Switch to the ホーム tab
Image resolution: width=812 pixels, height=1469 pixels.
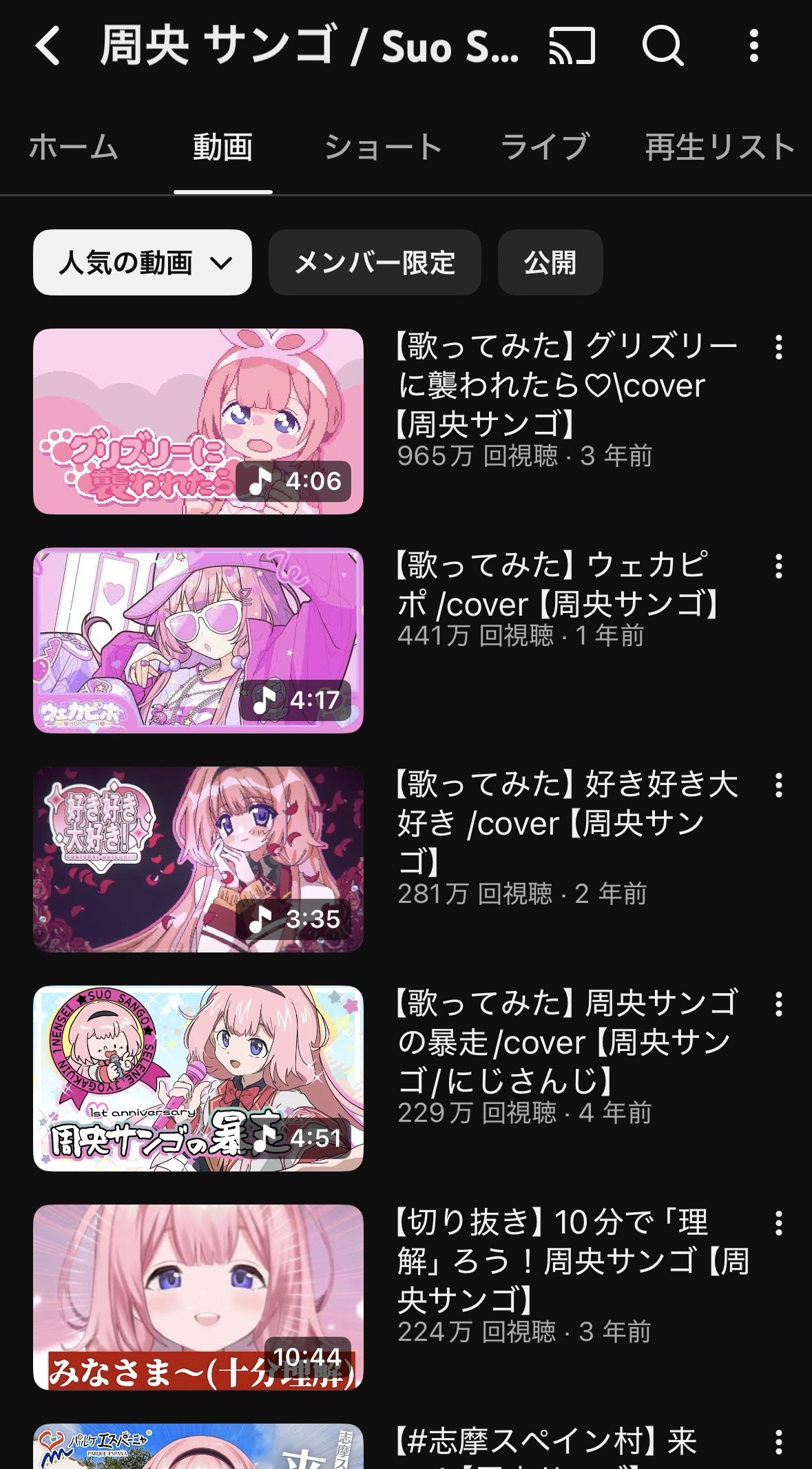click(74, 147)
